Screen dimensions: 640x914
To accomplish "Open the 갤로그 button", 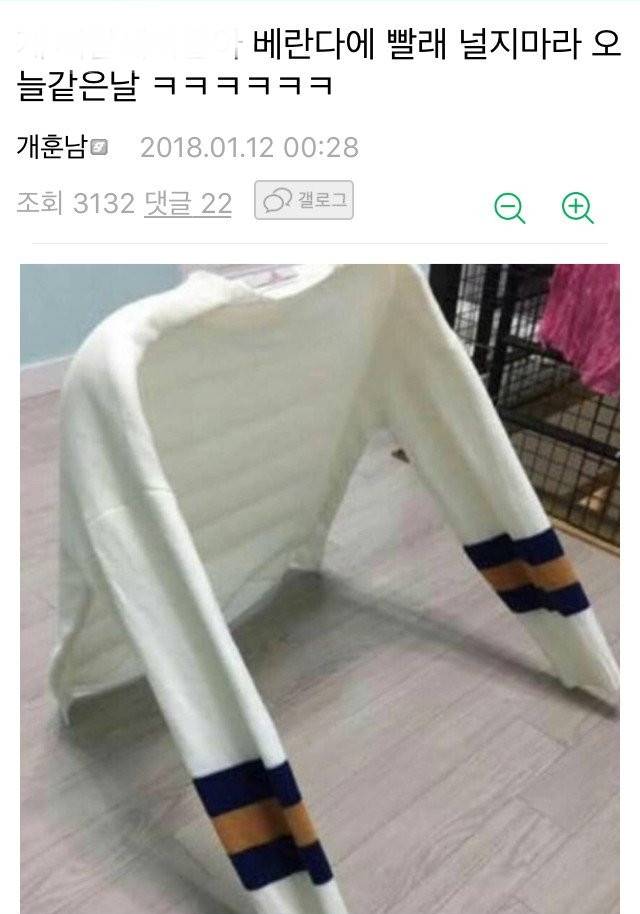I will (303, 201).
